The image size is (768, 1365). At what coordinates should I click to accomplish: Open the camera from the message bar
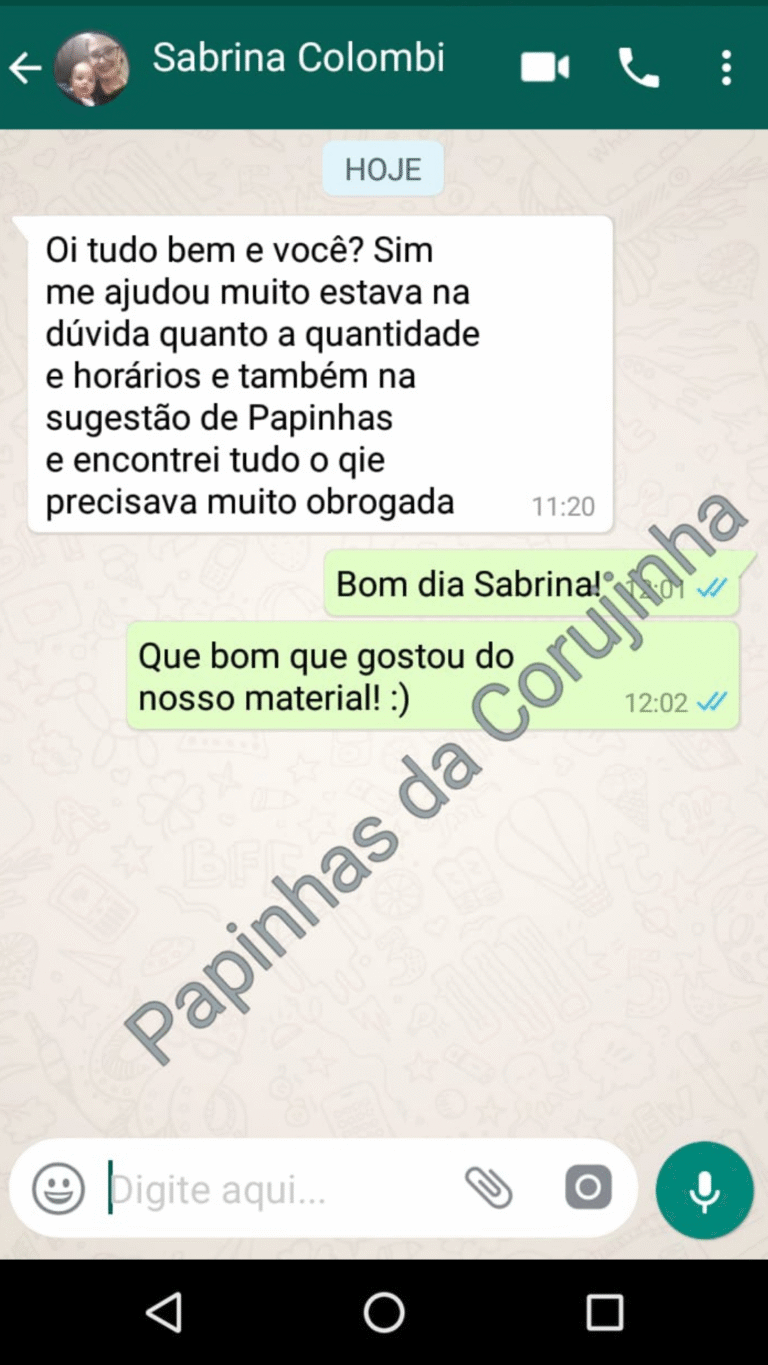(x=588, y=1188)
